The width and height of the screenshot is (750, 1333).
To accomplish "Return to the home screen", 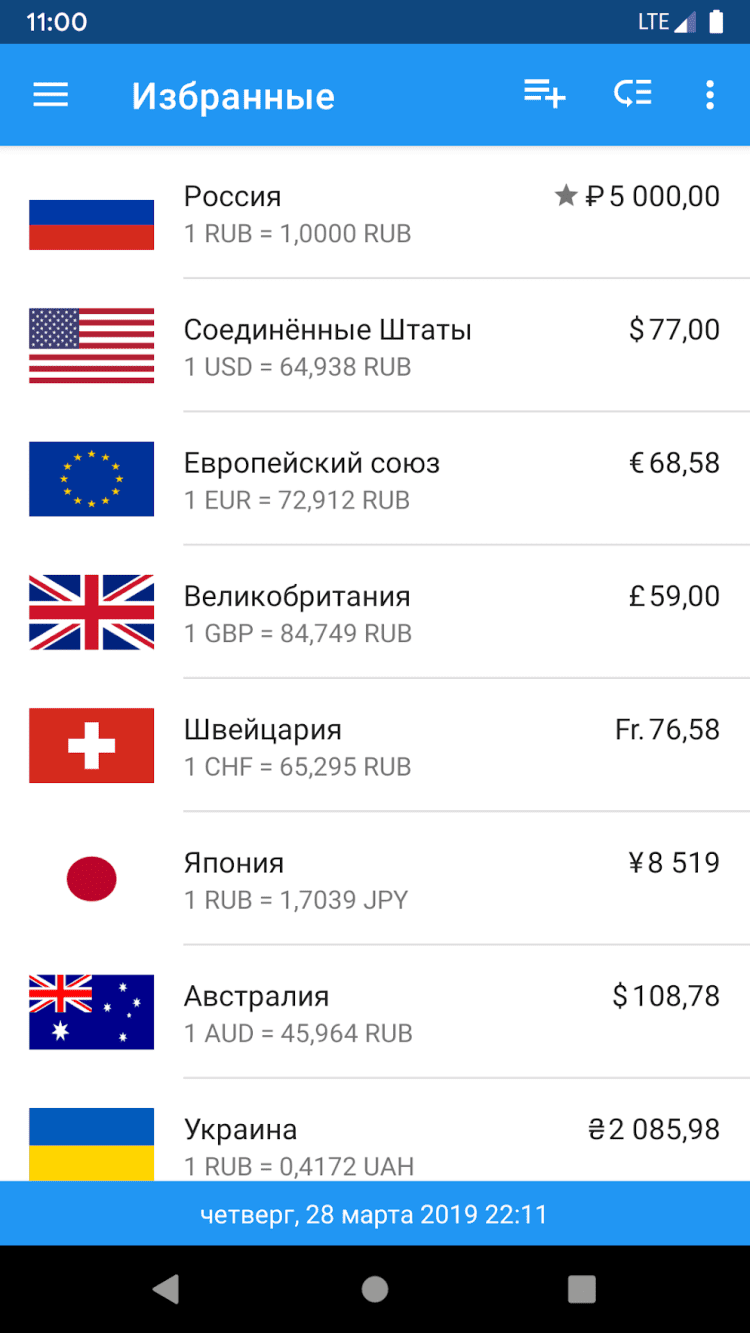I will (375, 1289).
